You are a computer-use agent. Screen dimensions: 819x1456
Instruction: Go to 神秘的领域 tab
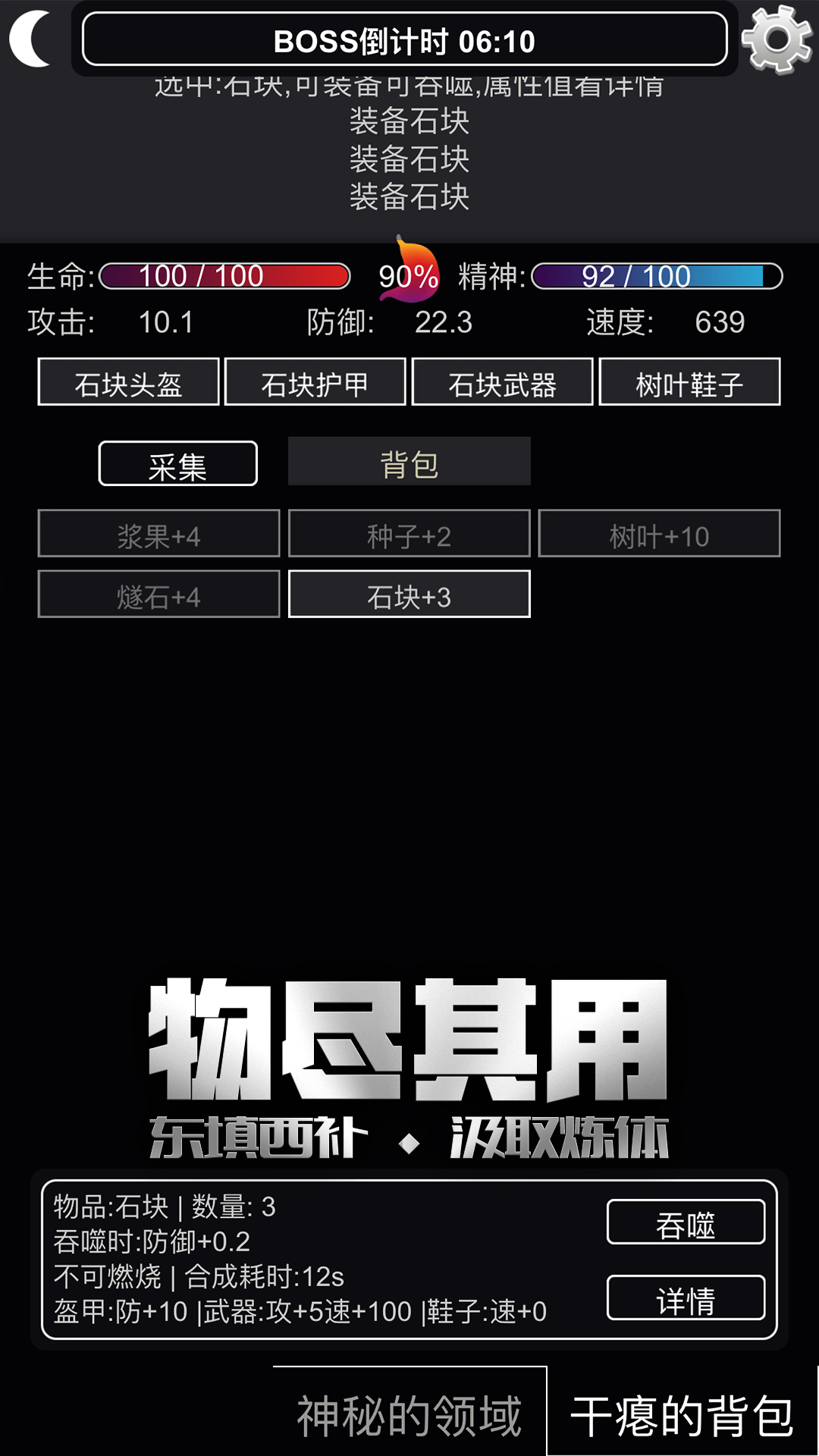coord(409,1414)
